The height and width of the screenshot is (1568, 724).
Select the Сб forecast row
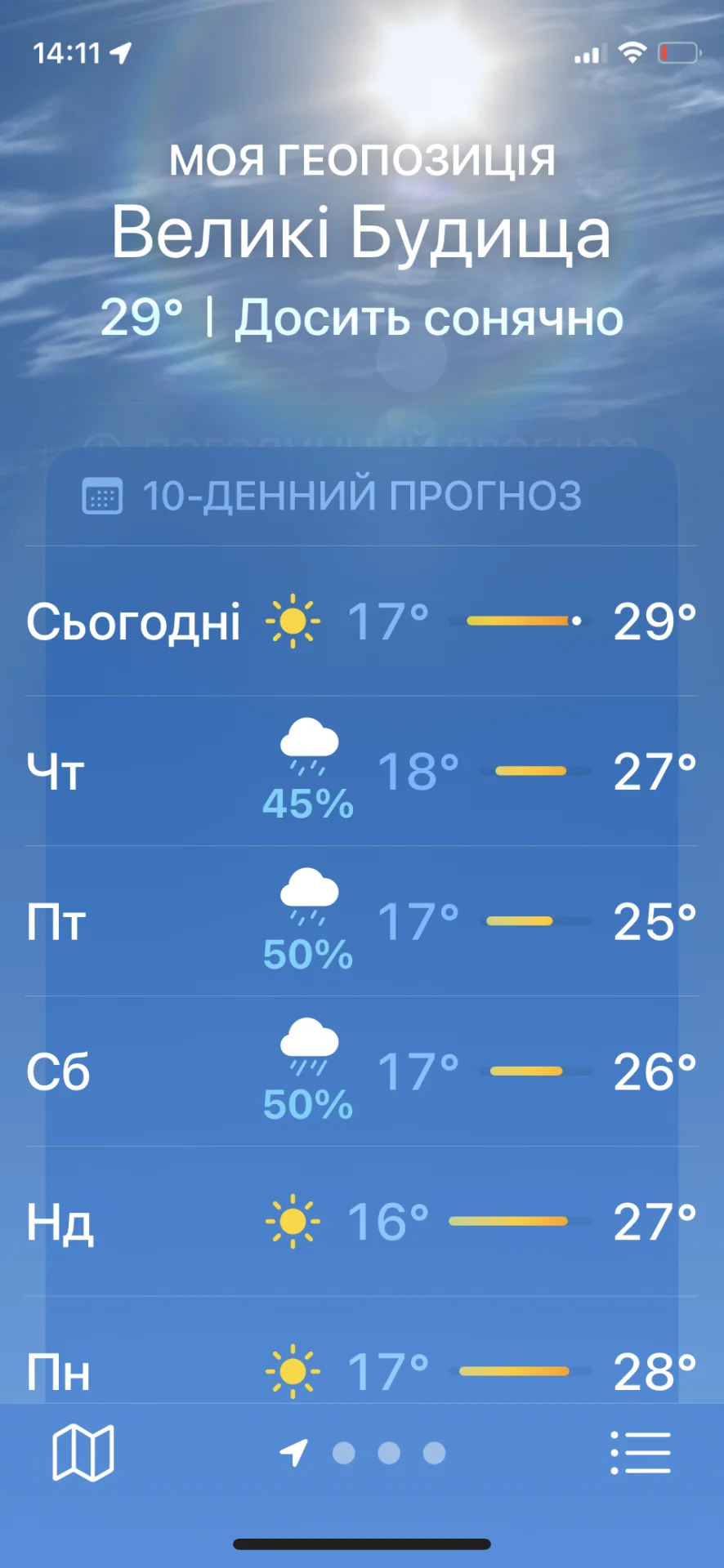(x=361, y=1071)
